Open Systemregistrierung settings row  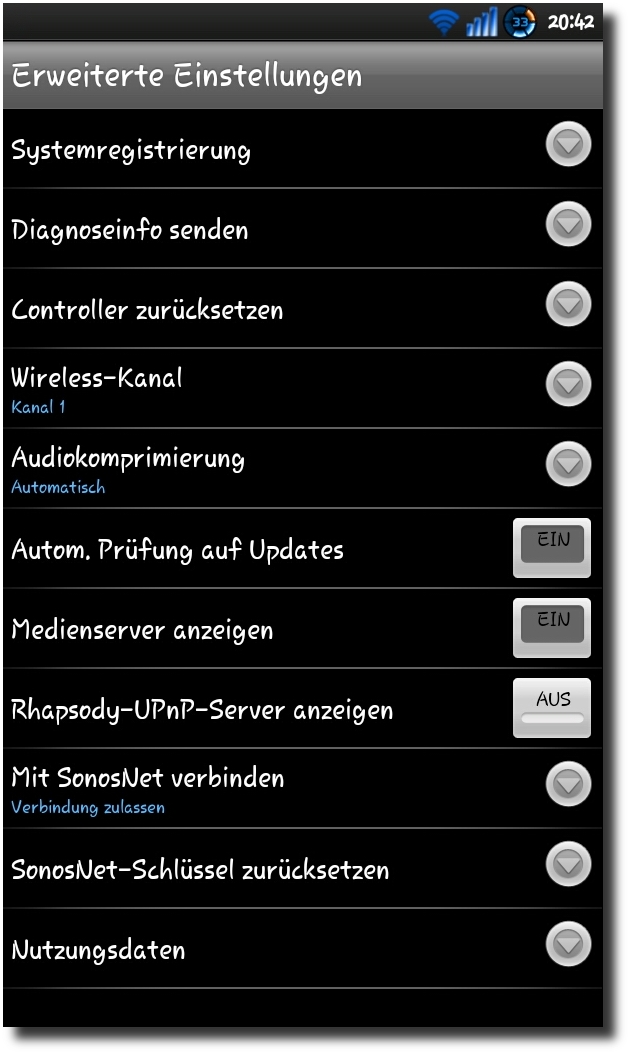tap(303, 149)
